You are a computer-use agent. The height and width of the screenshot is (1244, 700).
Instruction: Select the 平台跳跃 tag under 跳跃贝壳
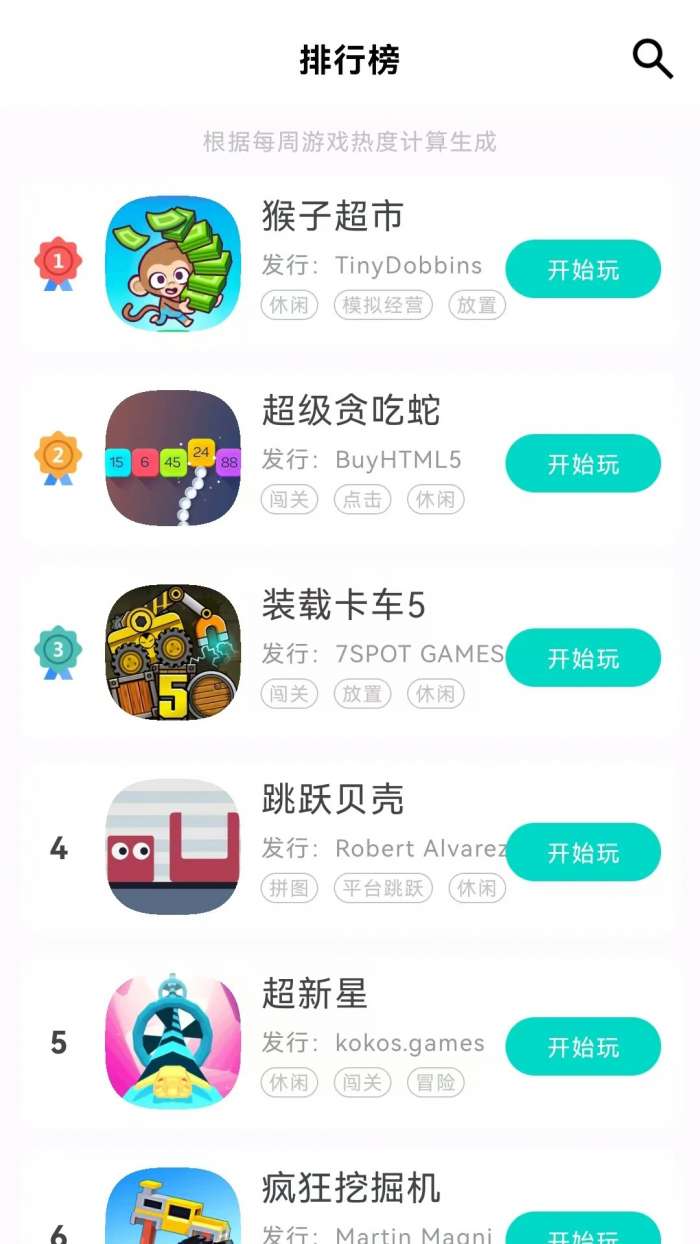click(x=383, y=888)
